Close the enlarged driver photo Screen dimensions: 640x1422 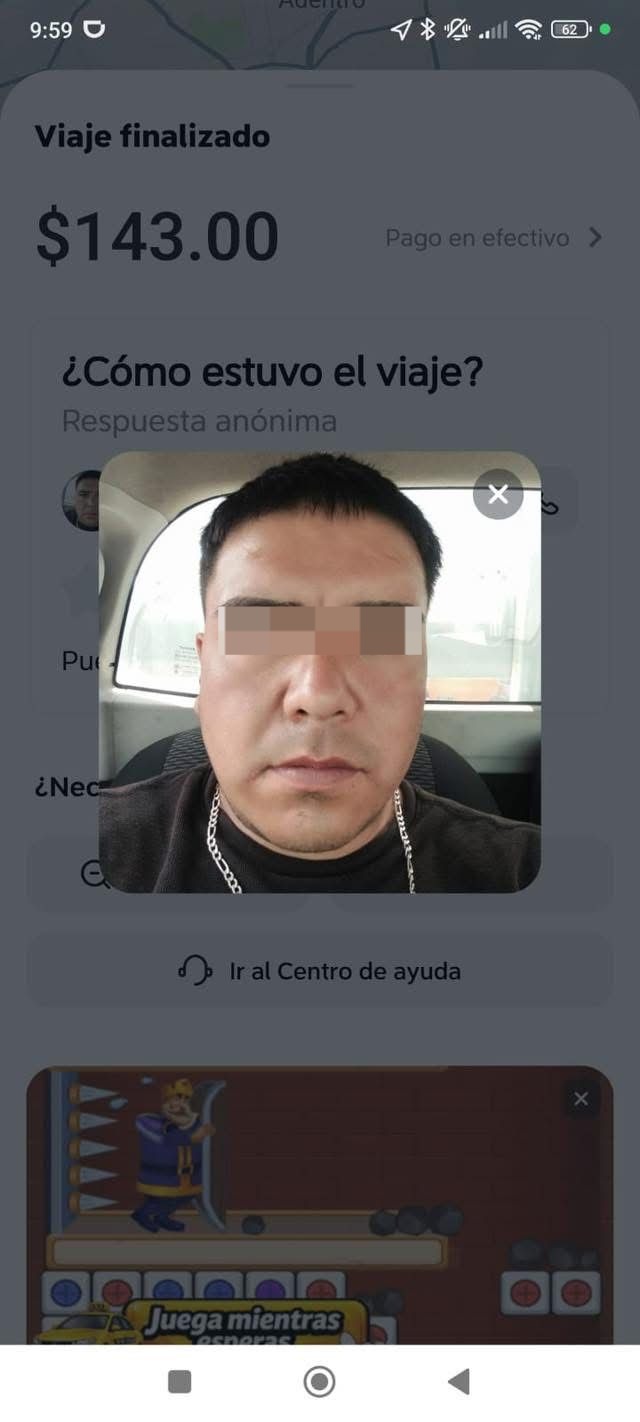pyautogui.click(x=498, y=494)
